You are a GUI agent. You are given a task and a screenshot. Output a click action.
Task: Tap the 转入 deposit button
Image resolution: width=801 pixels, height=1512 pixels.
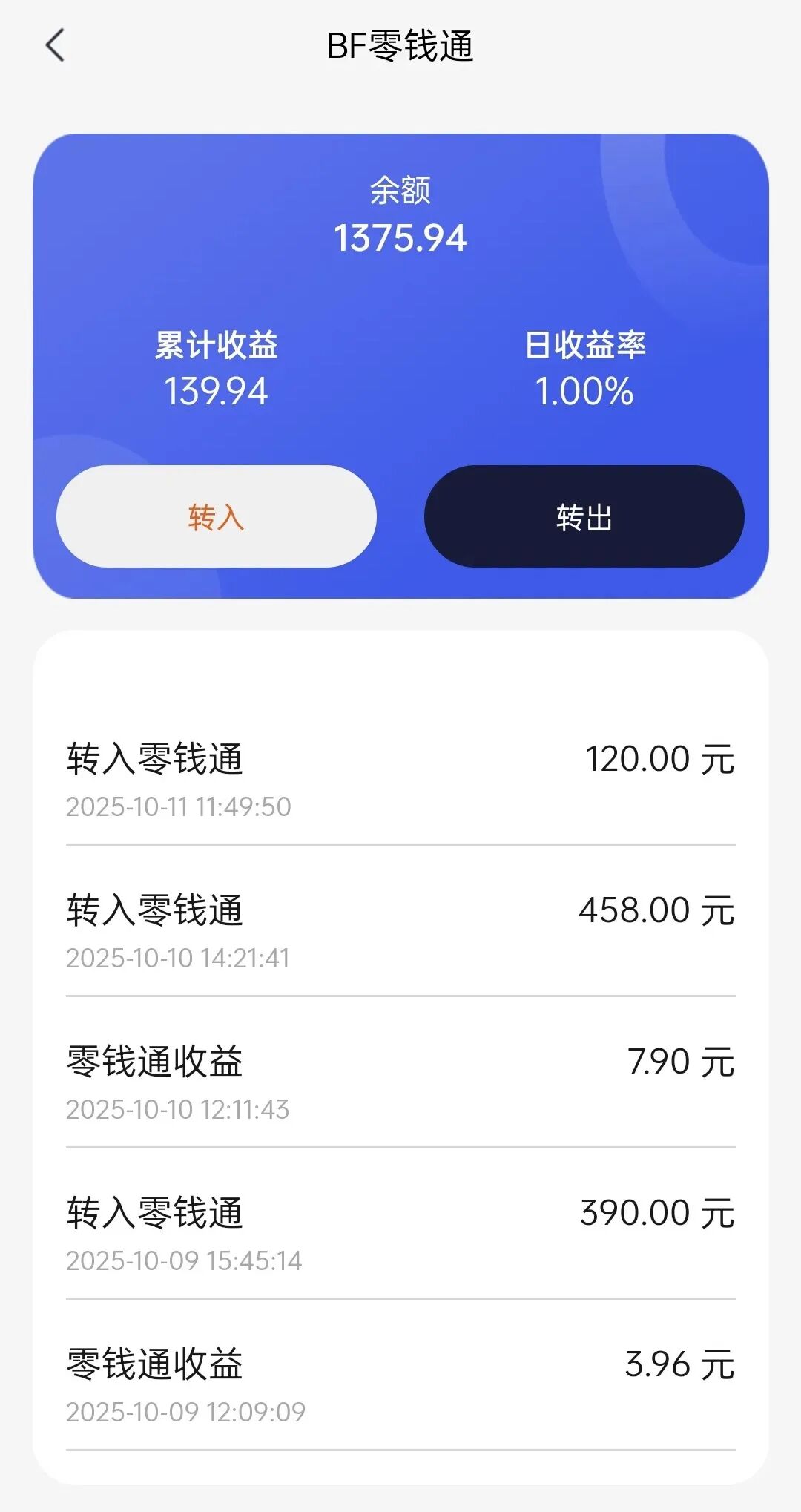click(217, 517)
